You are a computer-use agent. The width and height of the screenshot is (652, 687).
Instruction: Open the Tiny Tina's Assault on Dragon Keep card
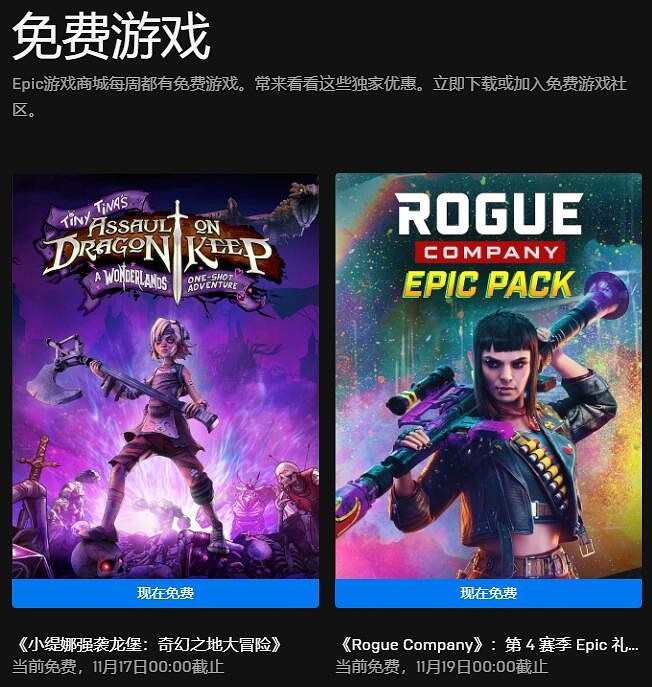pos(165,377)
